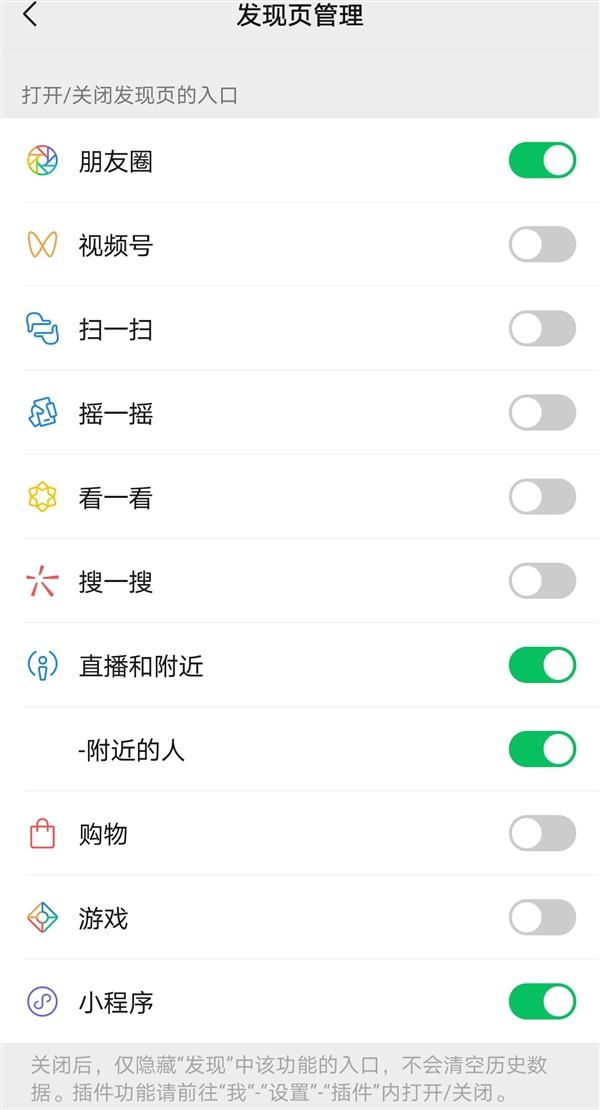Switch on the 搜一搜 entry
The height and width of the screenshot is (1110, 600).
(542, 581)
